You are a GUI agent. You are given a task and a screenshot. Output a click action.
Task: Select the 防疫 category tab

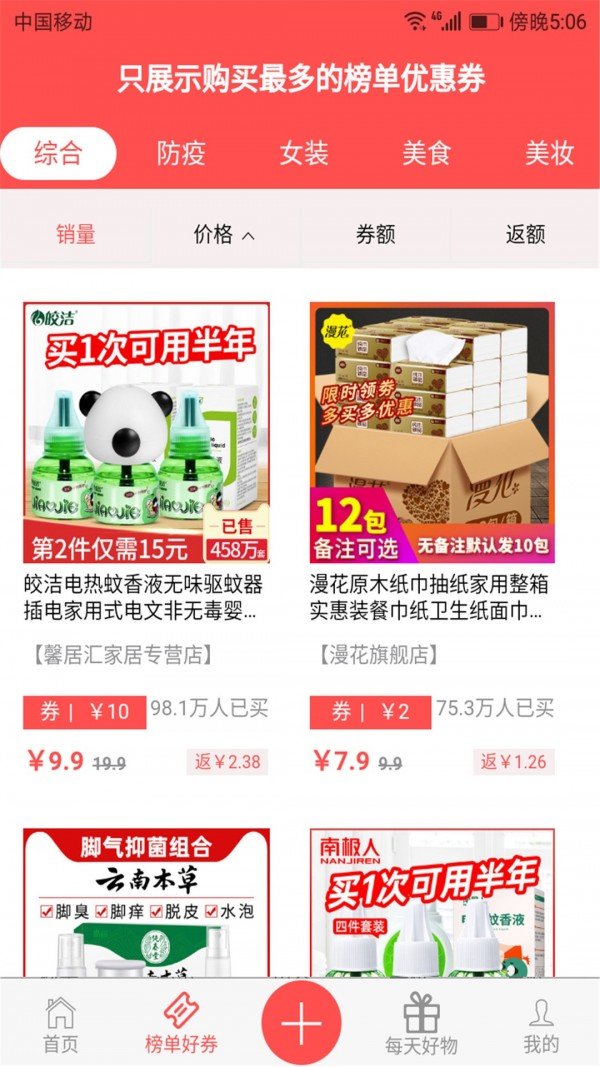181,153
